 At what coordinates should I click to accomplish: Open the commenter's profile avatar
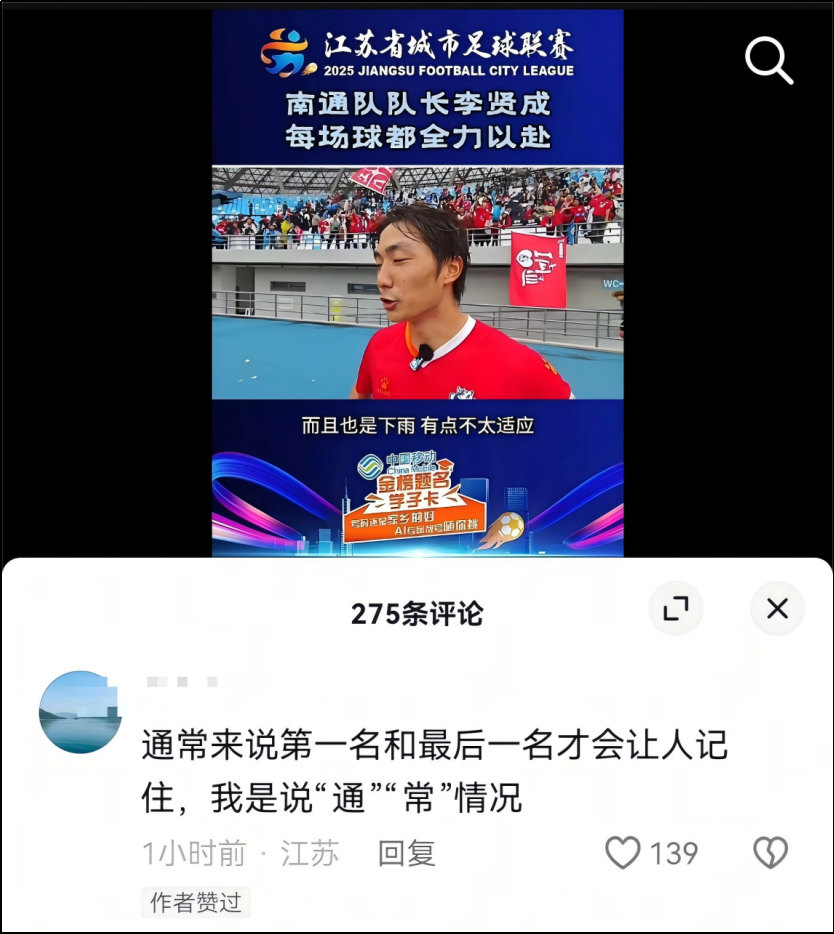80,712
